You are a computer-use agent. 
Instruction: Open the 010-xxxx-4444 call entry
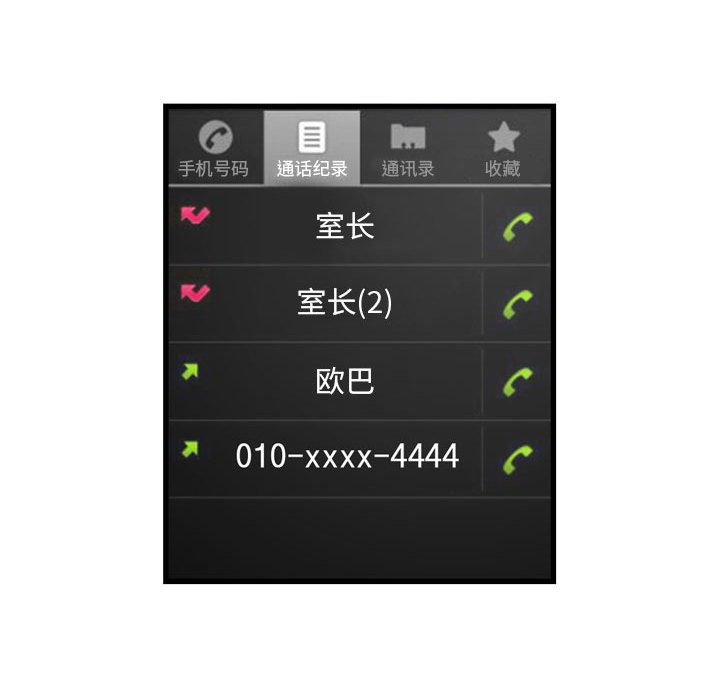pyautogui.click(x=346, y=457)
